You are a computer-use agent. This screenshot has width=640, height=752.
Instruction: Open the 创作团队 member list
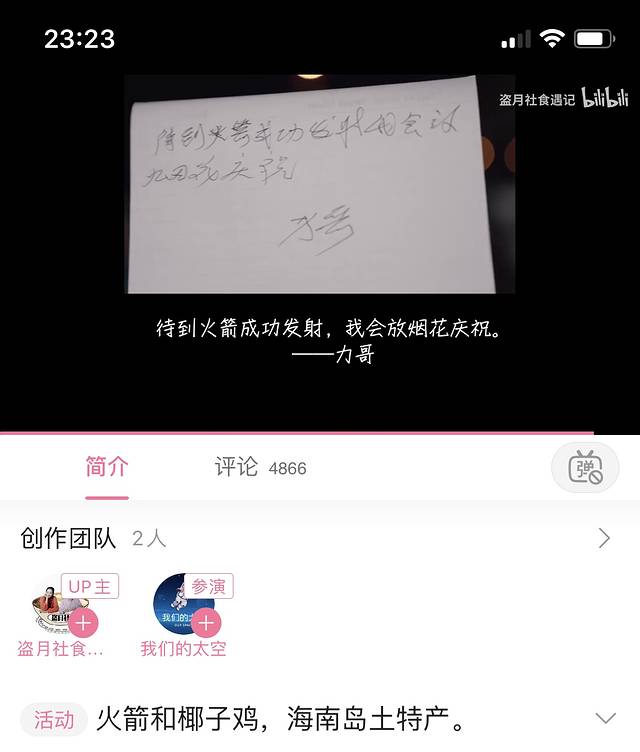603,539
